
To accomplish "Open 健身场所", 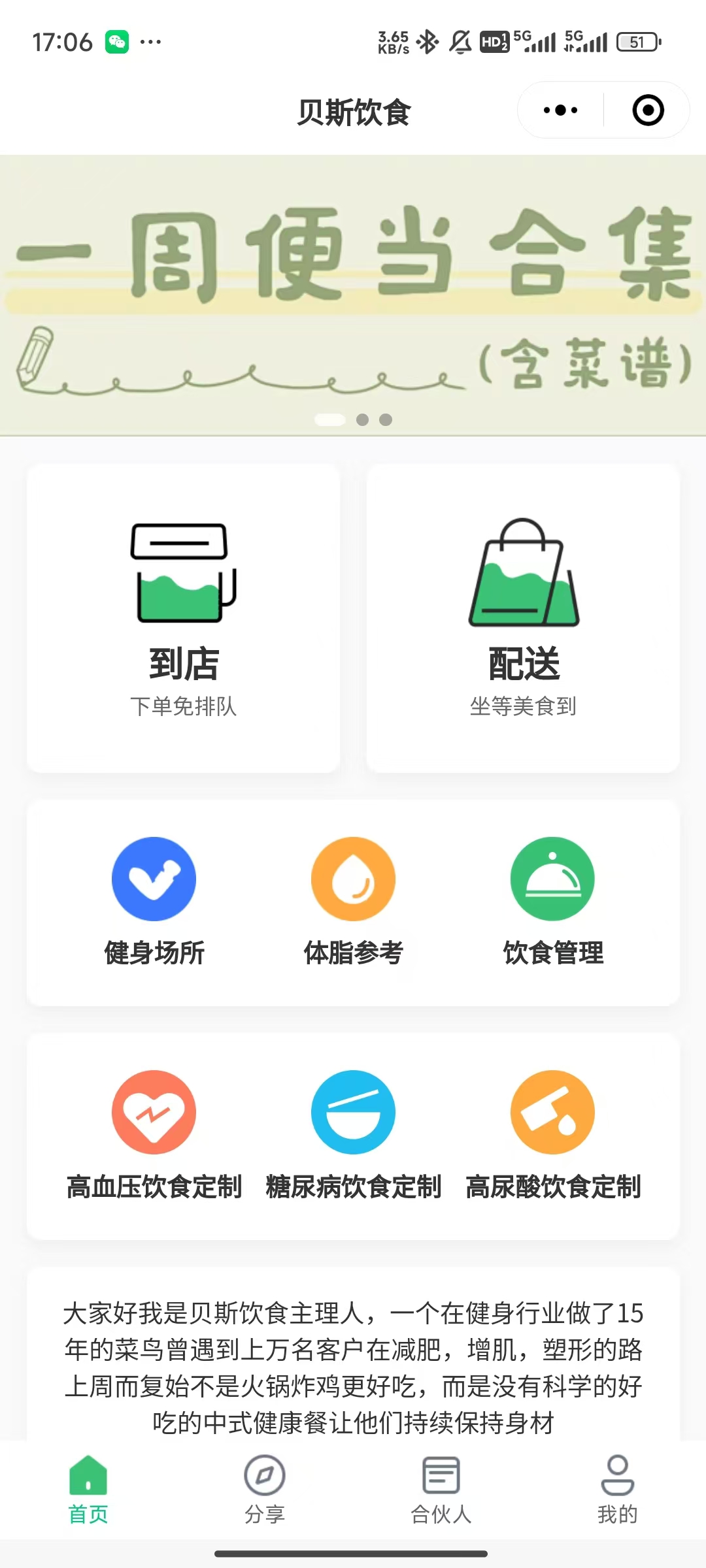I will click(x=154, y=902).
